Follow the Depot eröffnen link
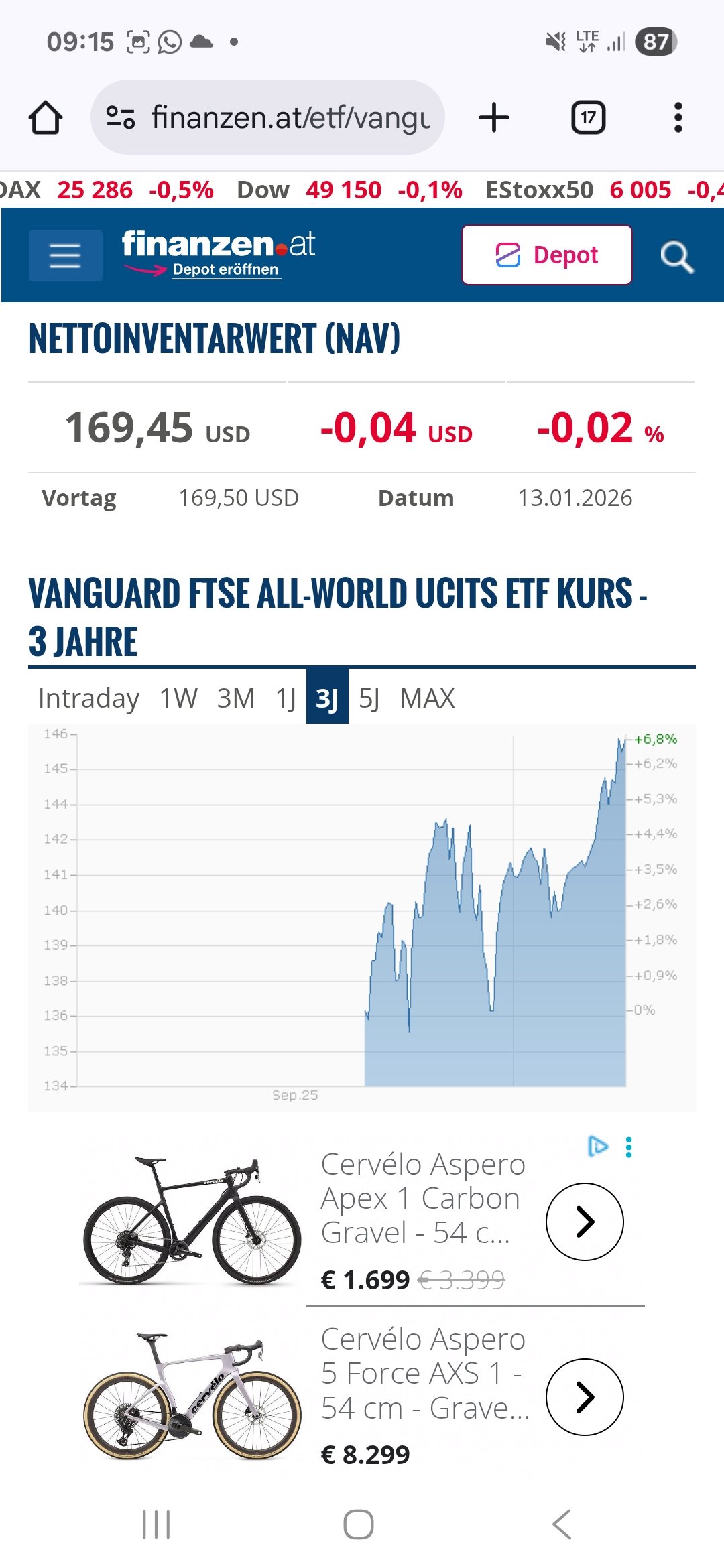This screenshot has height=1568, width=724. [225, 269]
